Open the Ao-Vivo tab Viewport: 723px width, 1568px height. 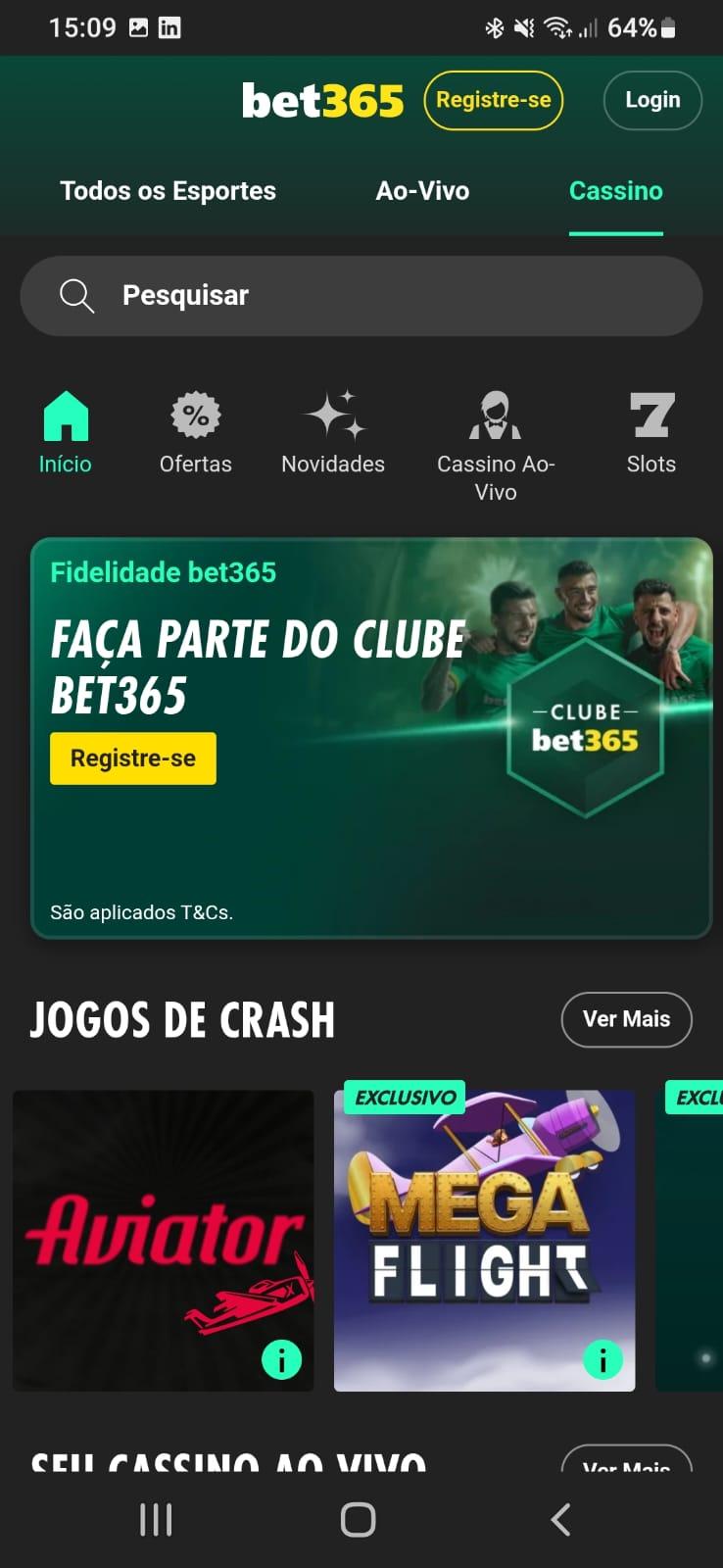point(422,191)
